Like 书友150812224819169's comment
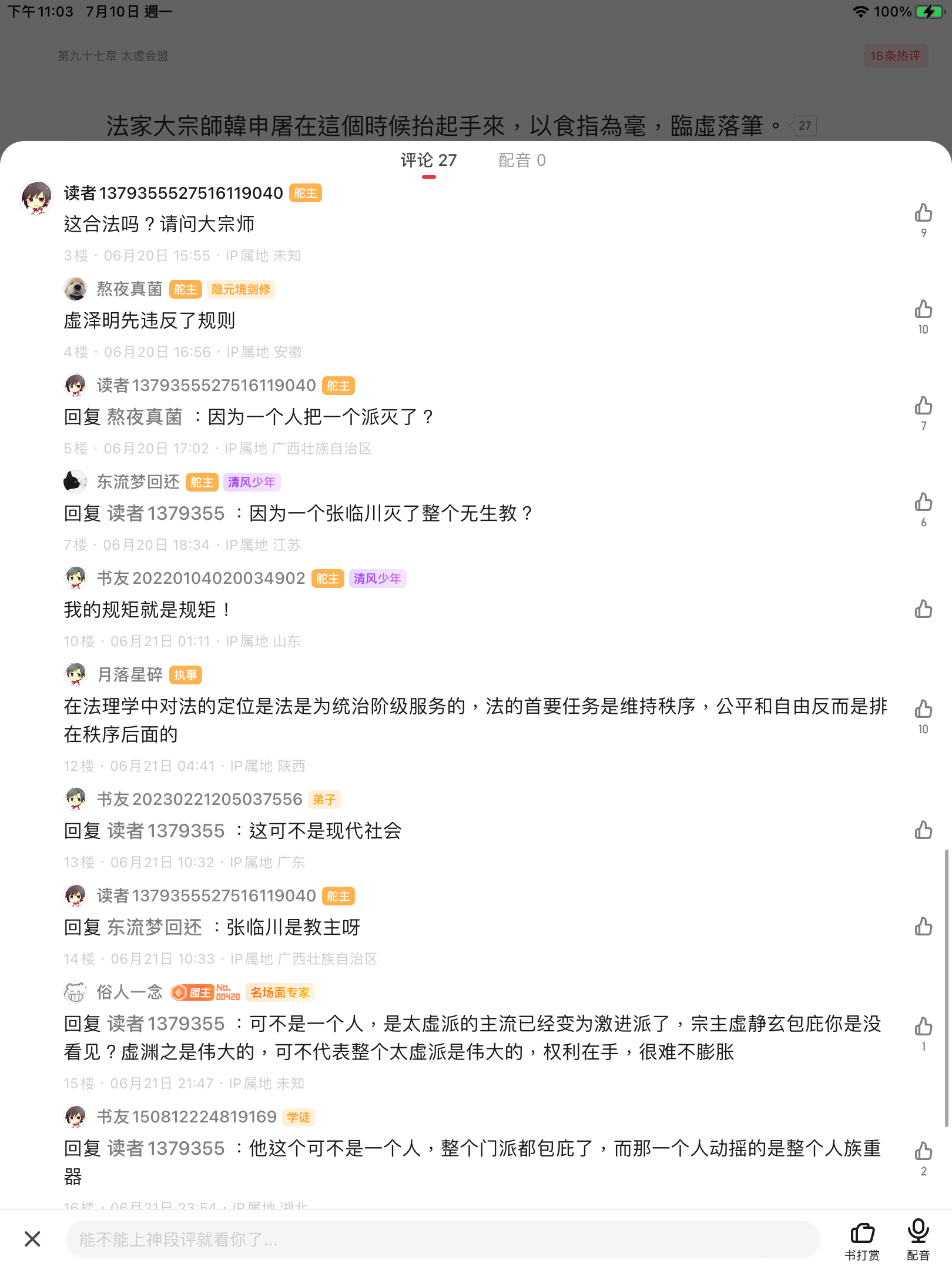952x1270 pixels. tap(923, 1151)
